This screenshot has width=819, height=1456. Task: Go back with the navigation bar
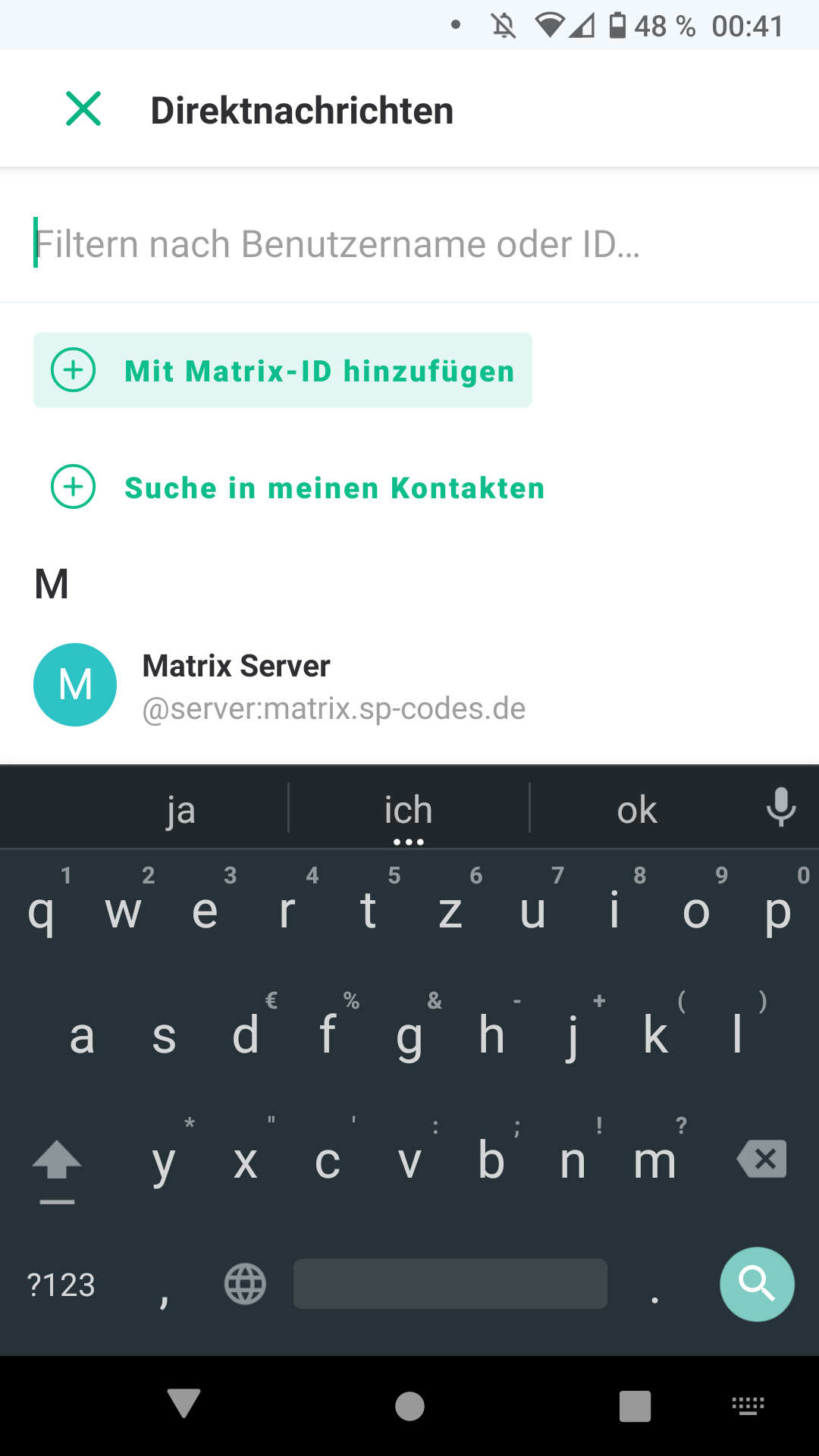pos(184,1404)
